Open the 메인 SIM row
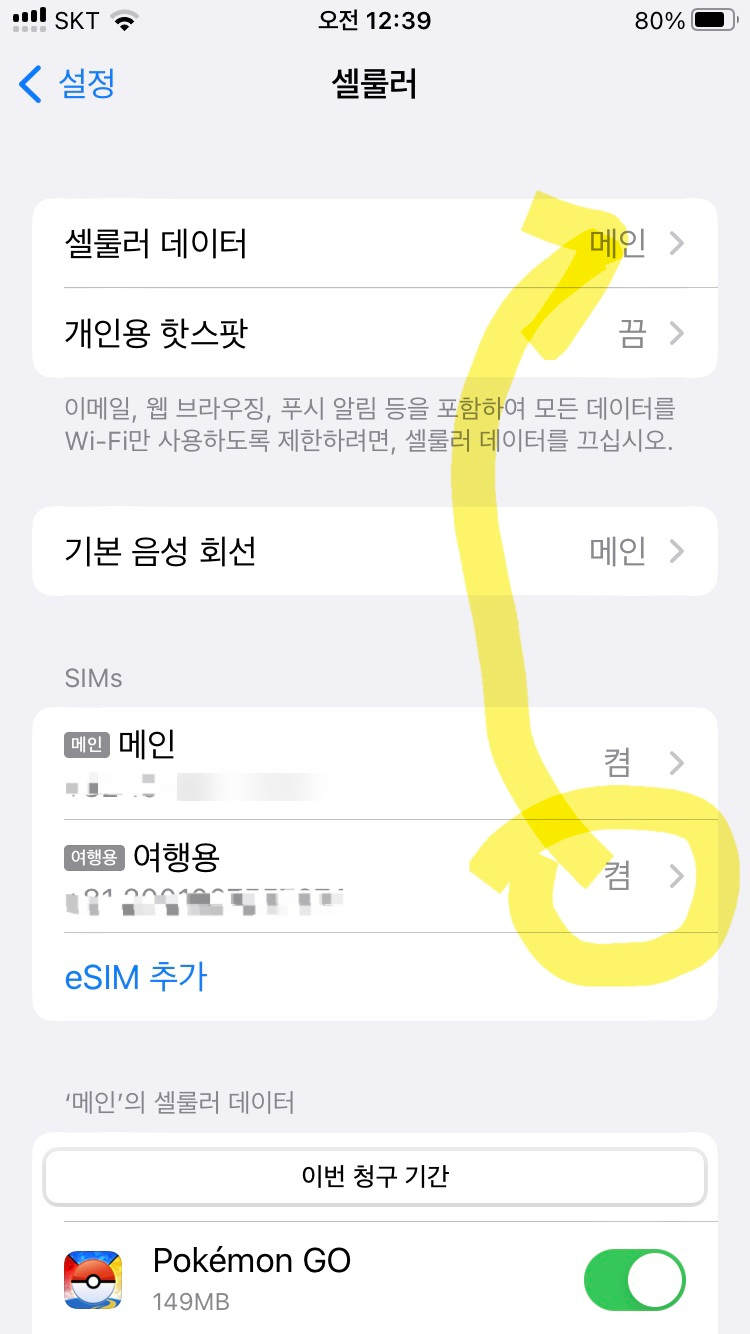 click(x=375, y=764)
